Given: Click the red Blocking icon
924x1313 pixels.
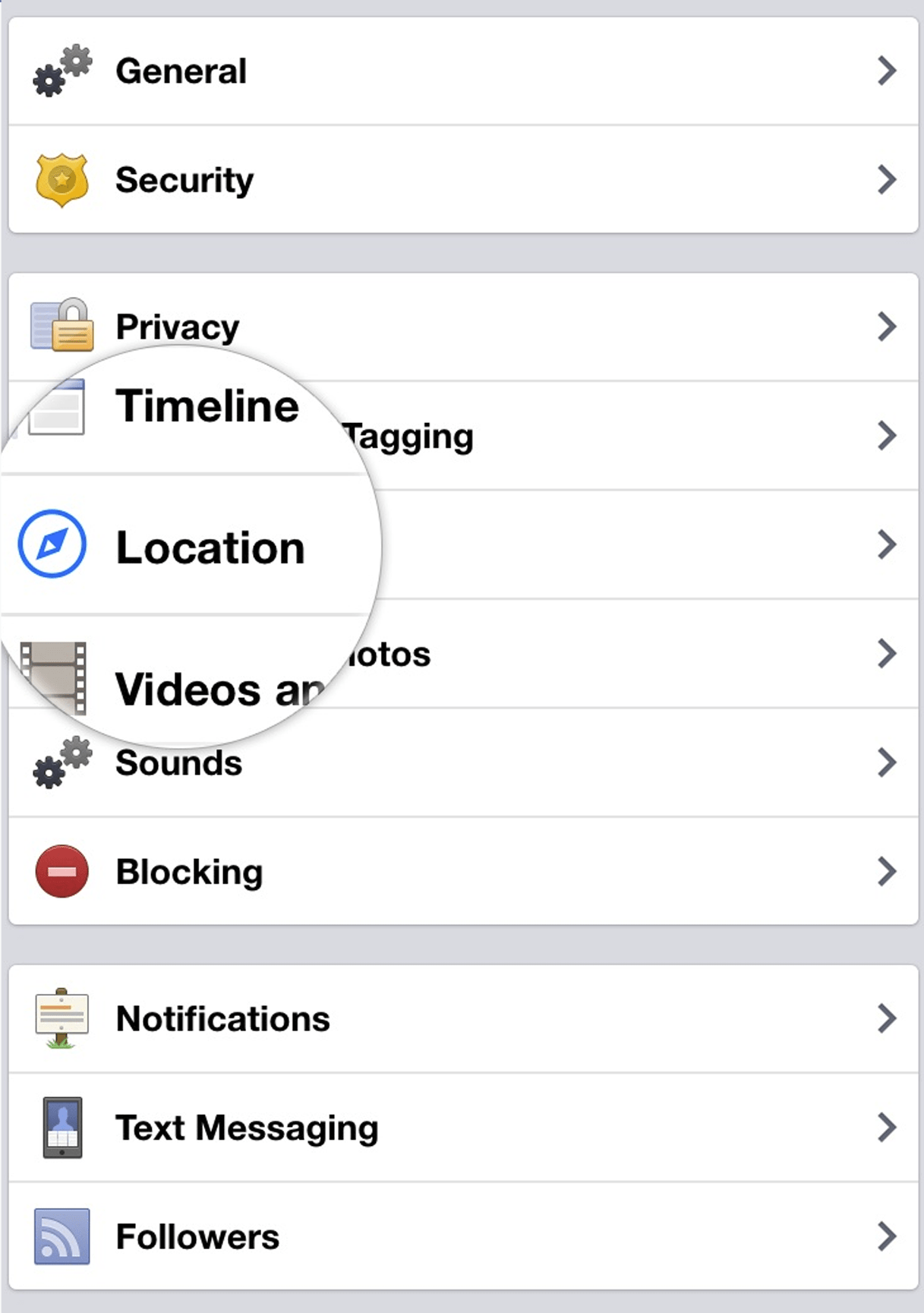Looking at the screenshot, I should coord(62,871).
